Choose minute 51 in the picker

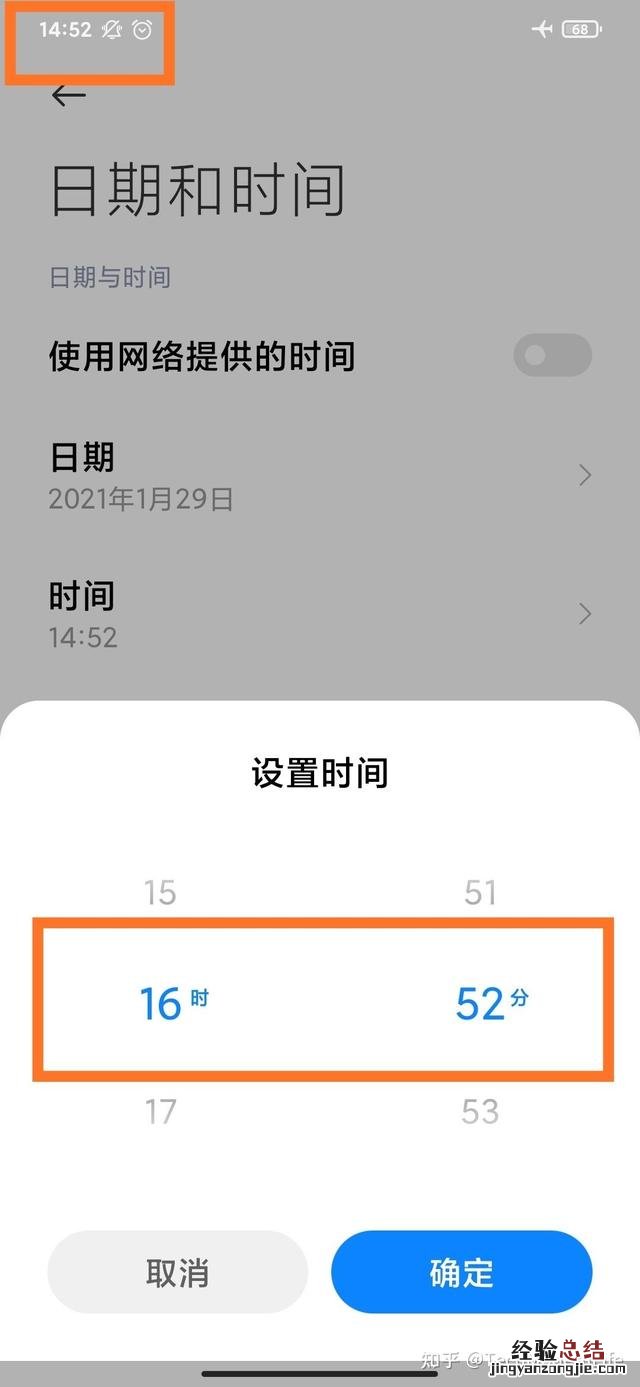tap(480, 892)
